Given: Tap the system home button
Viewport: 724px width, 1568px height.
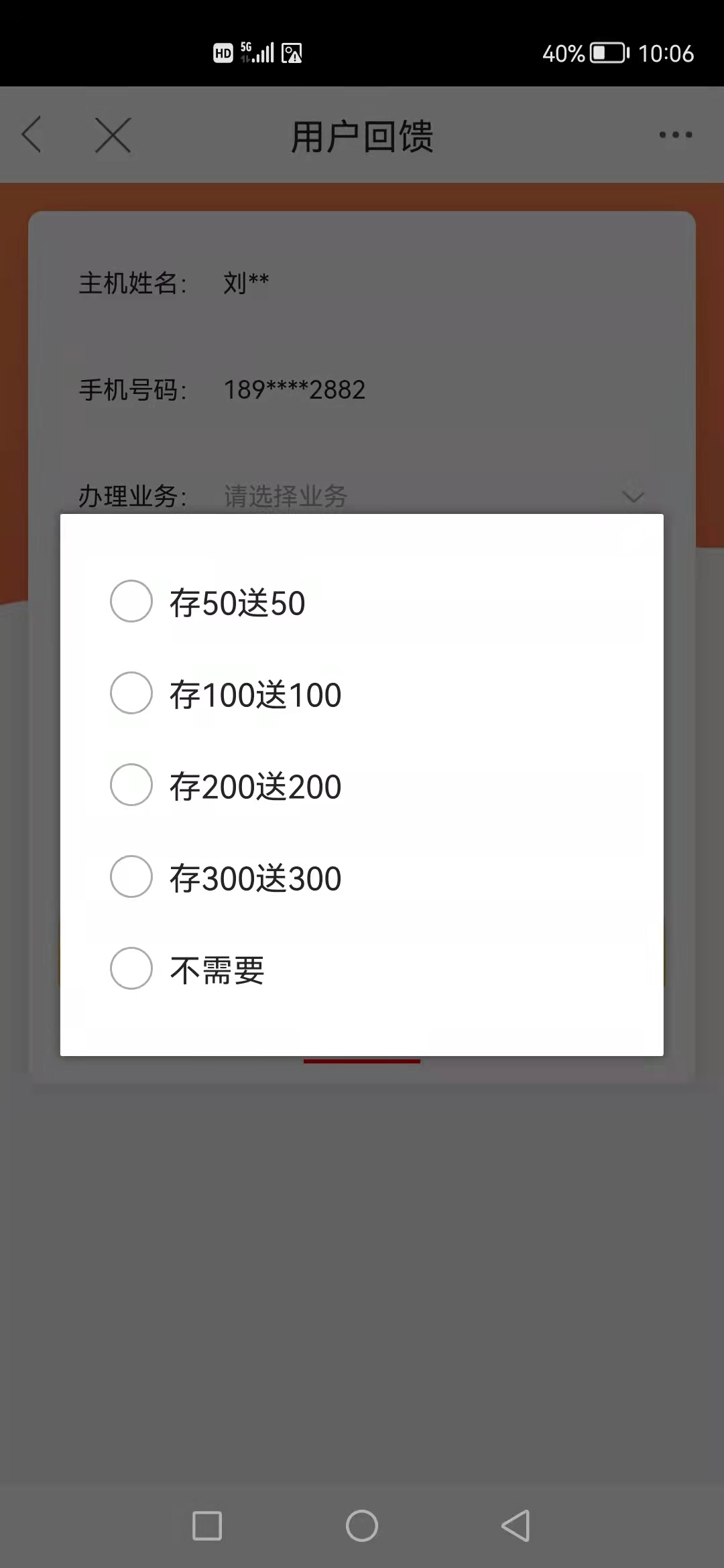Looking at the screenshot, I should click(x=362, y=1526).
